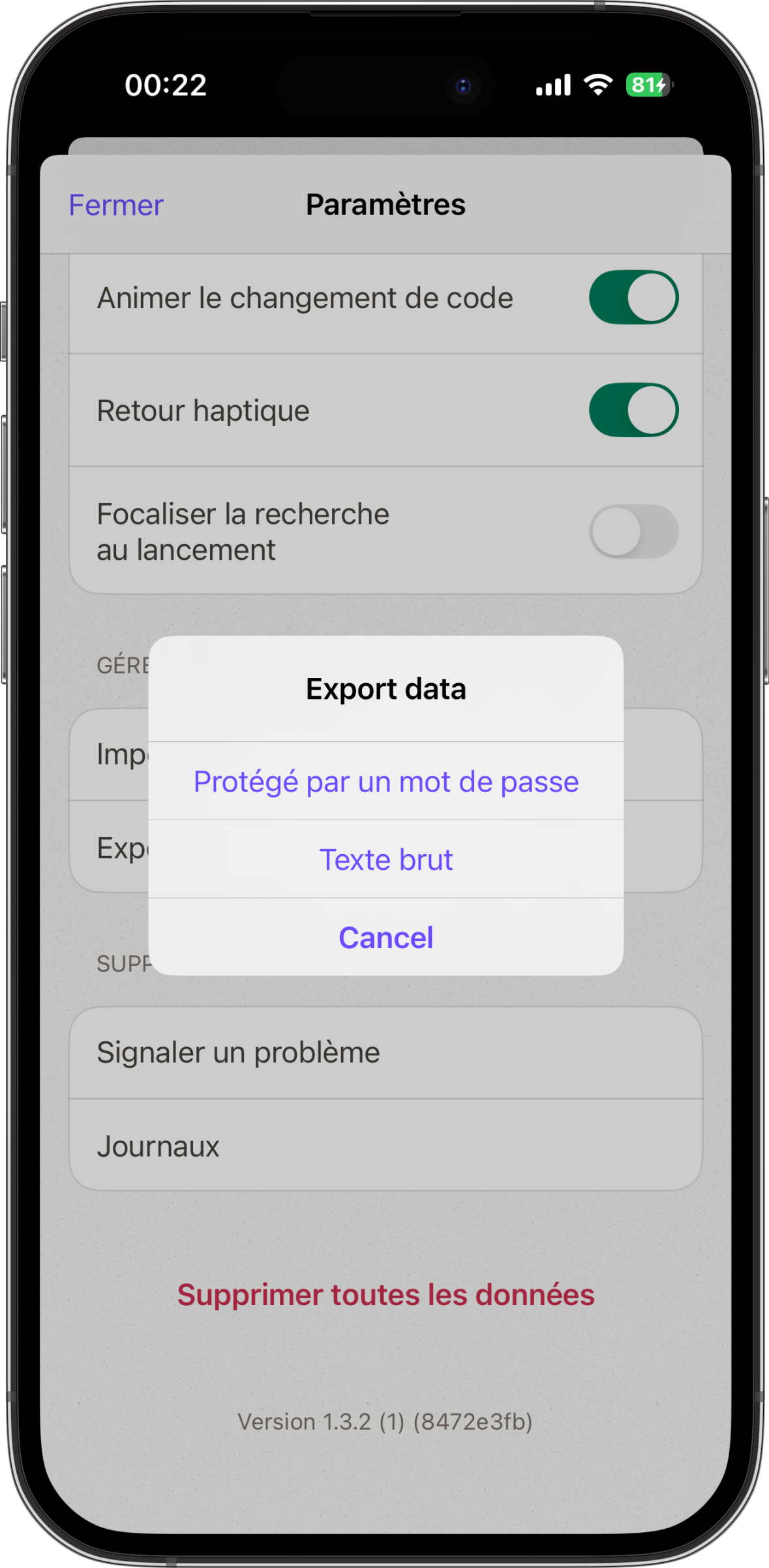Disable Retour haptique switch
Image resolution: width=769 pixels, height=1568 pixels.
pyautogui.click(x=633, y=410)
